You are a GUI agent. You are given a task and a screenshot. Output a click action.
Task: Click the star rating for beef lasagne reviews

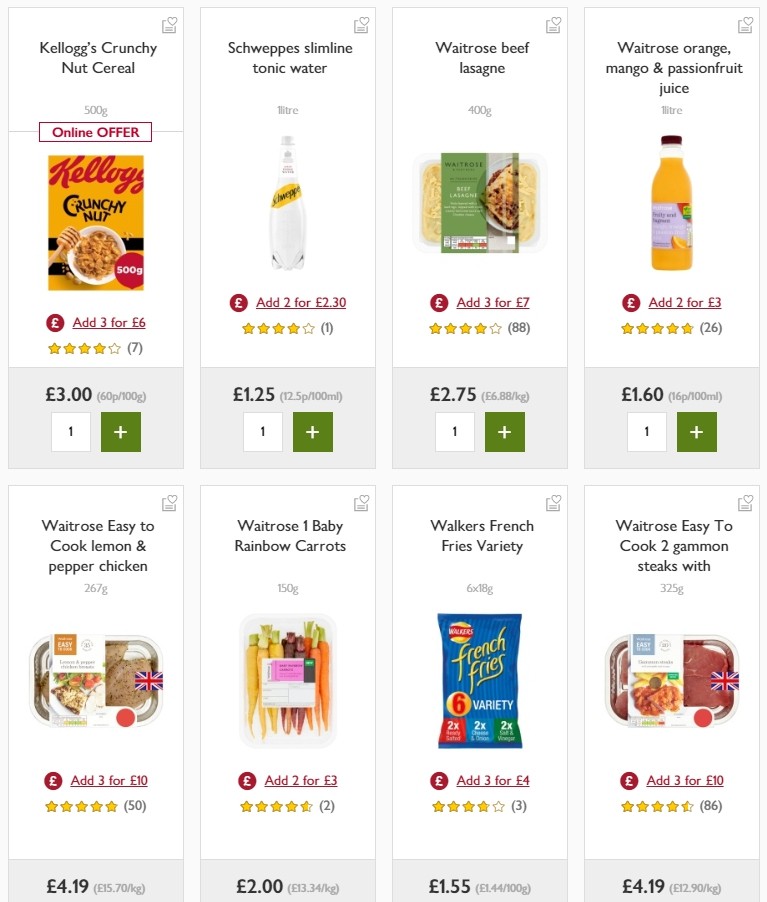466,327
